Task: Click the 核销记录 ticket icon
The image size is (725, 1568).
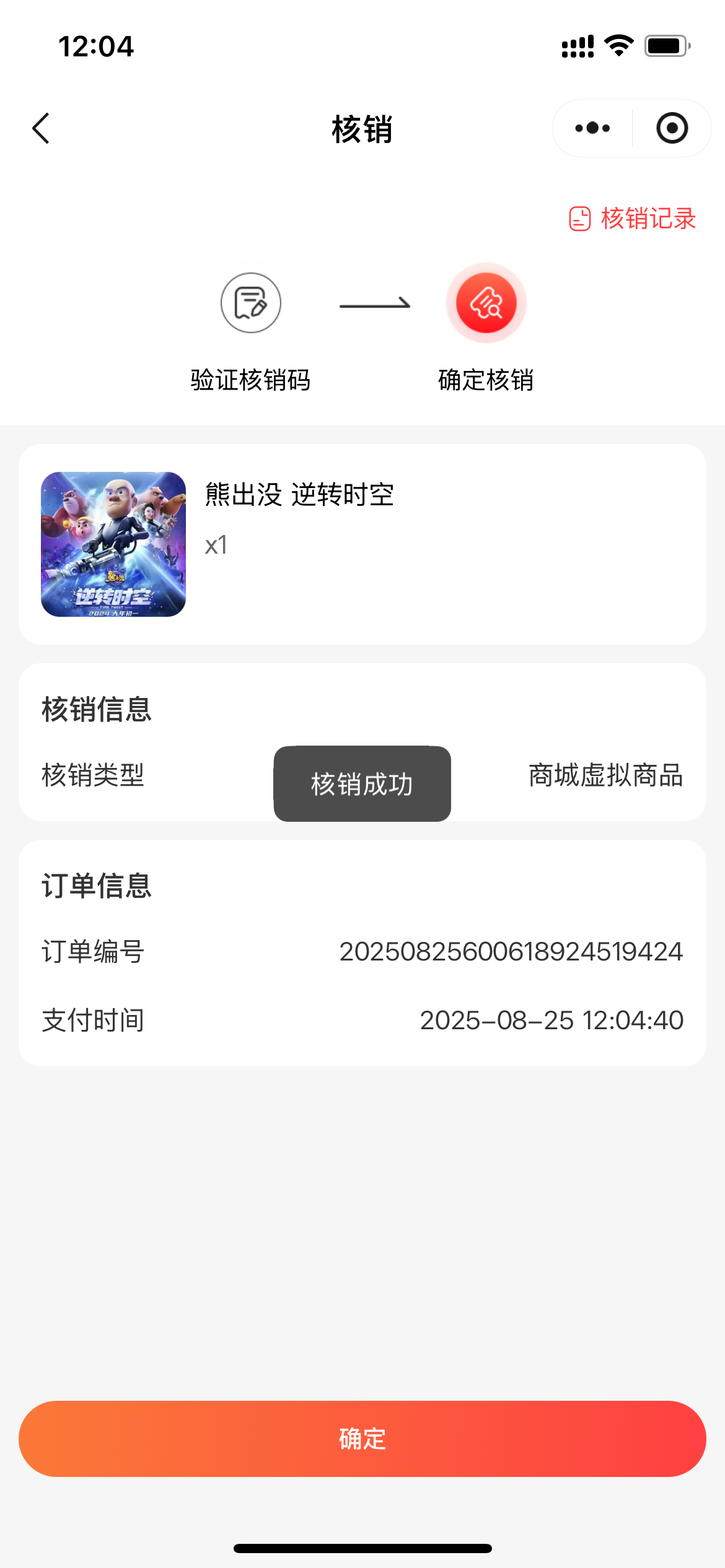Action: click(579, 219)
